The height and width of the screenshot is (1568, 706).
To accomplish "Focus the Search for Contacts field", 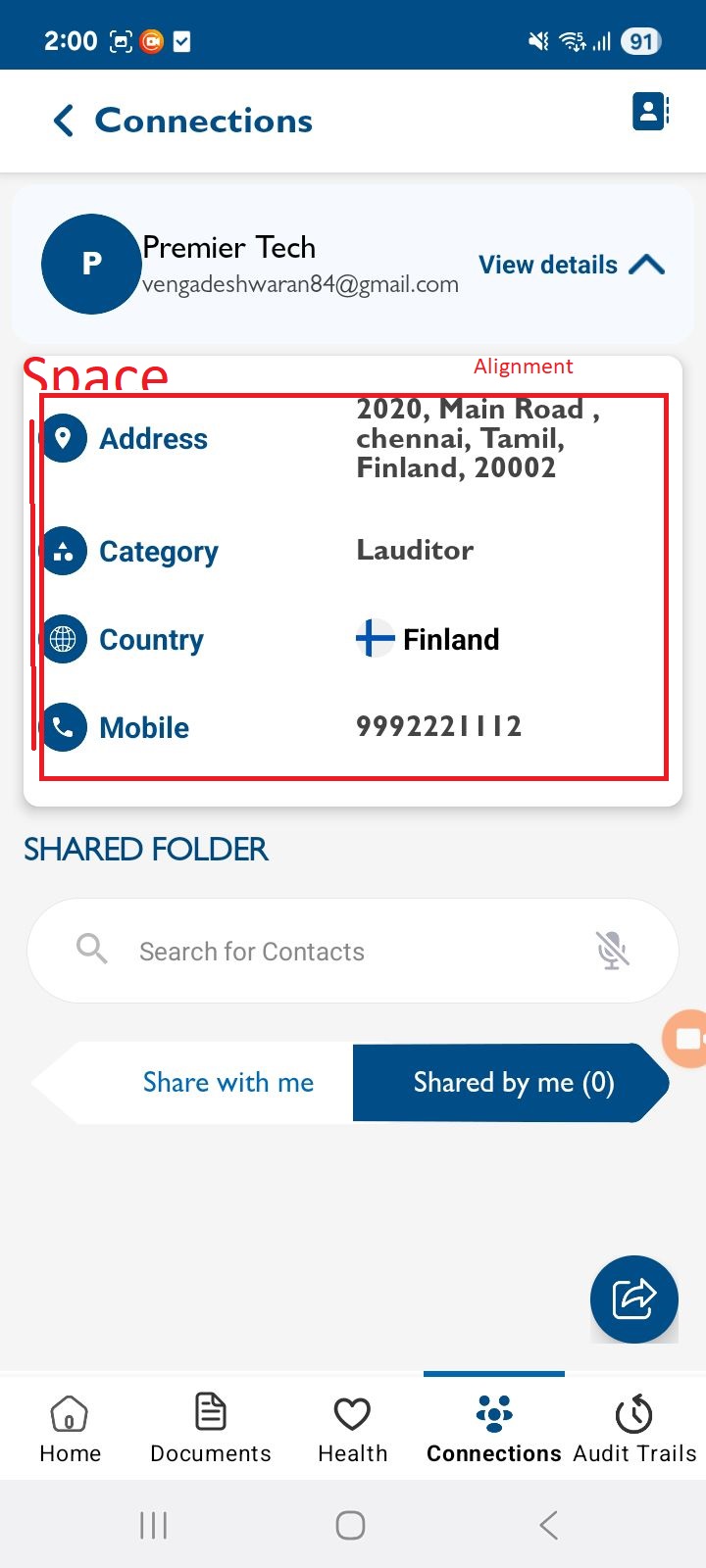I will point(333,952).
